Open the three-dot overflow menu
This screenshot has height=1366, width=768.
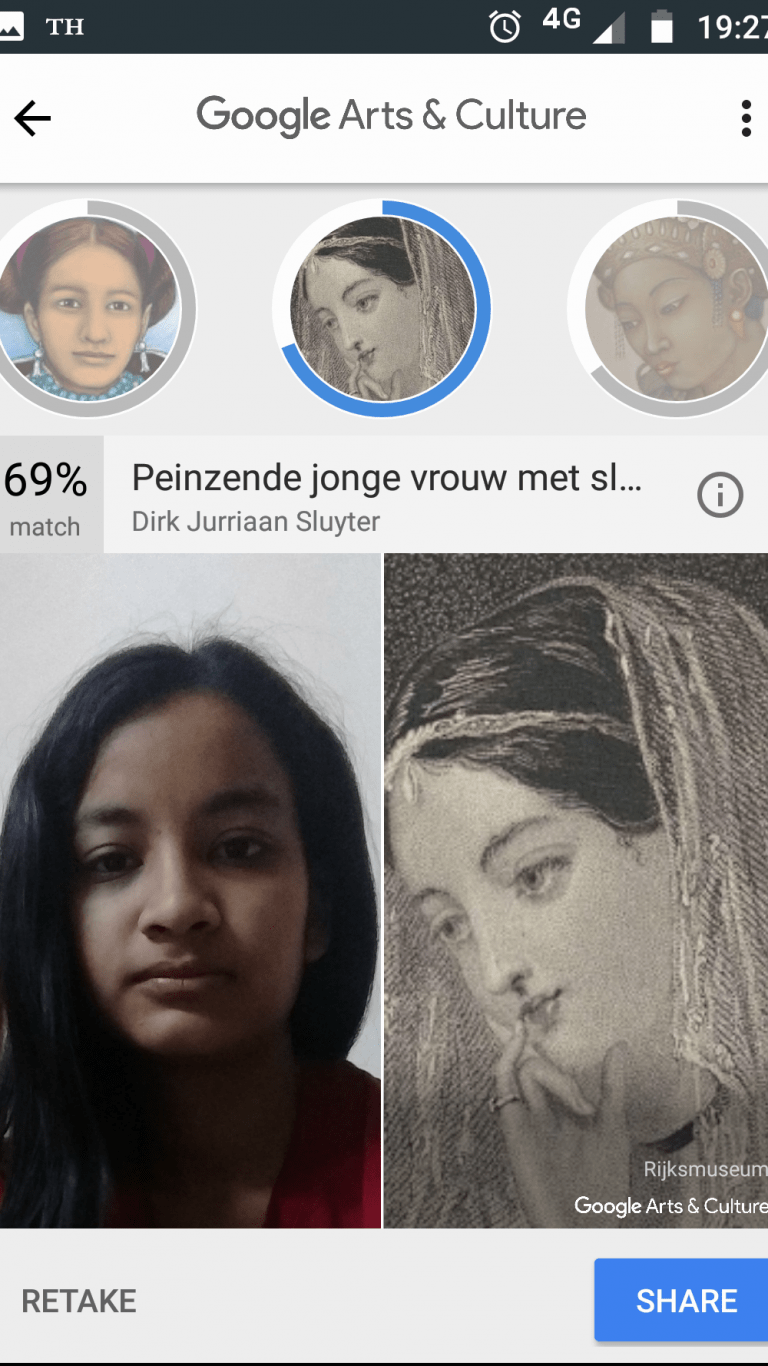(745, 118)
